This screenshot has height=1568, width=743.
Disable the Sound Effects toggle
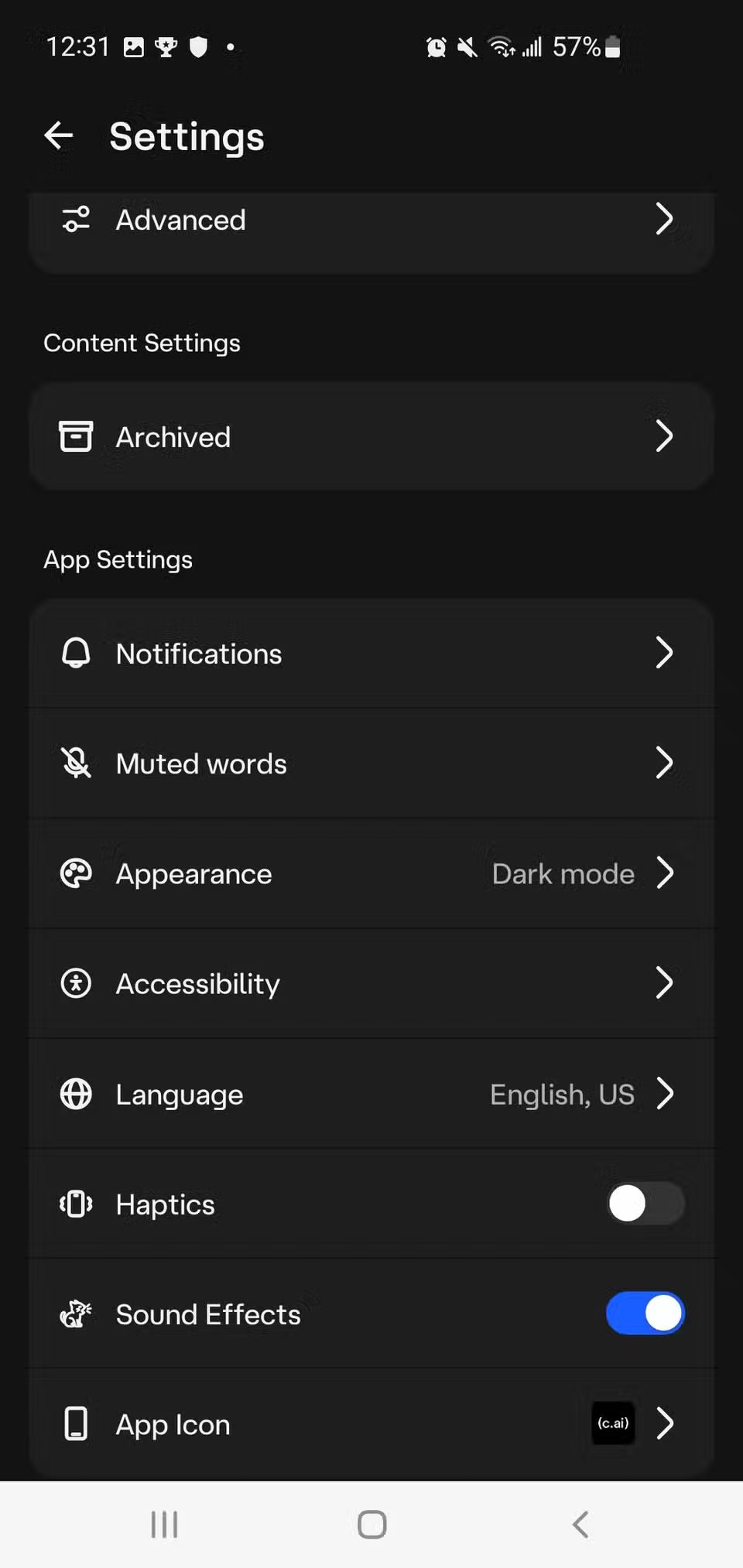[x=645, y=1313]
